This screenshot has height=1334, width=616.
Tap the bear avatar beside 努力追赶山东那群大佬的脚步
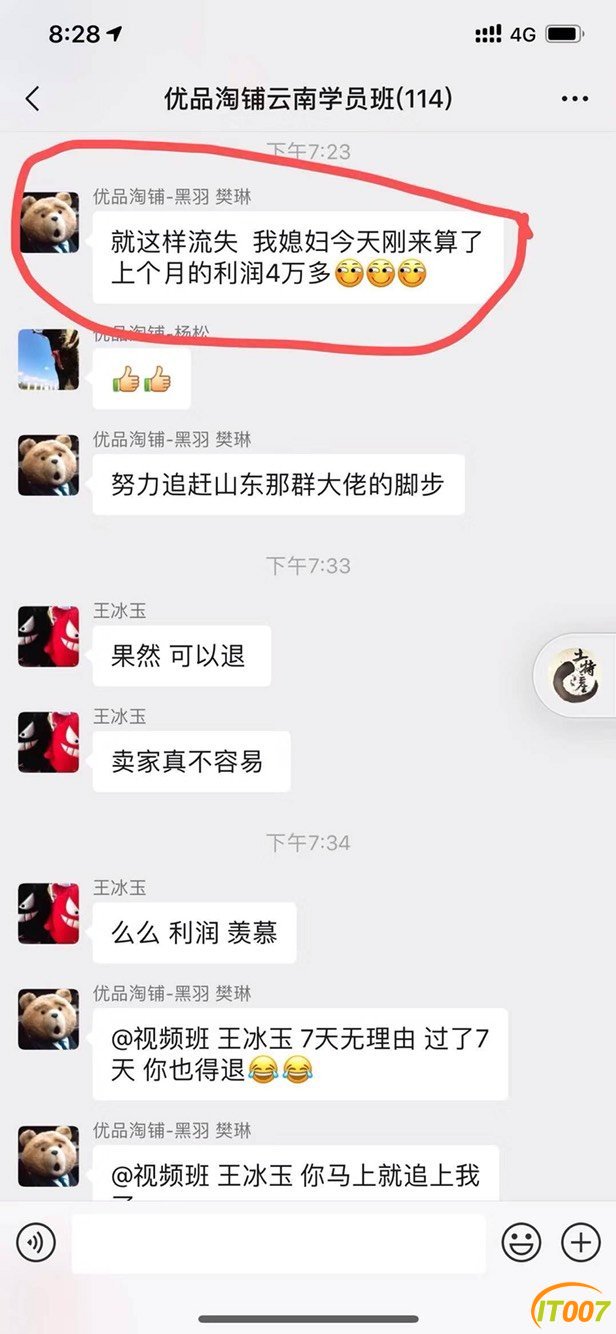pos(48,465)
